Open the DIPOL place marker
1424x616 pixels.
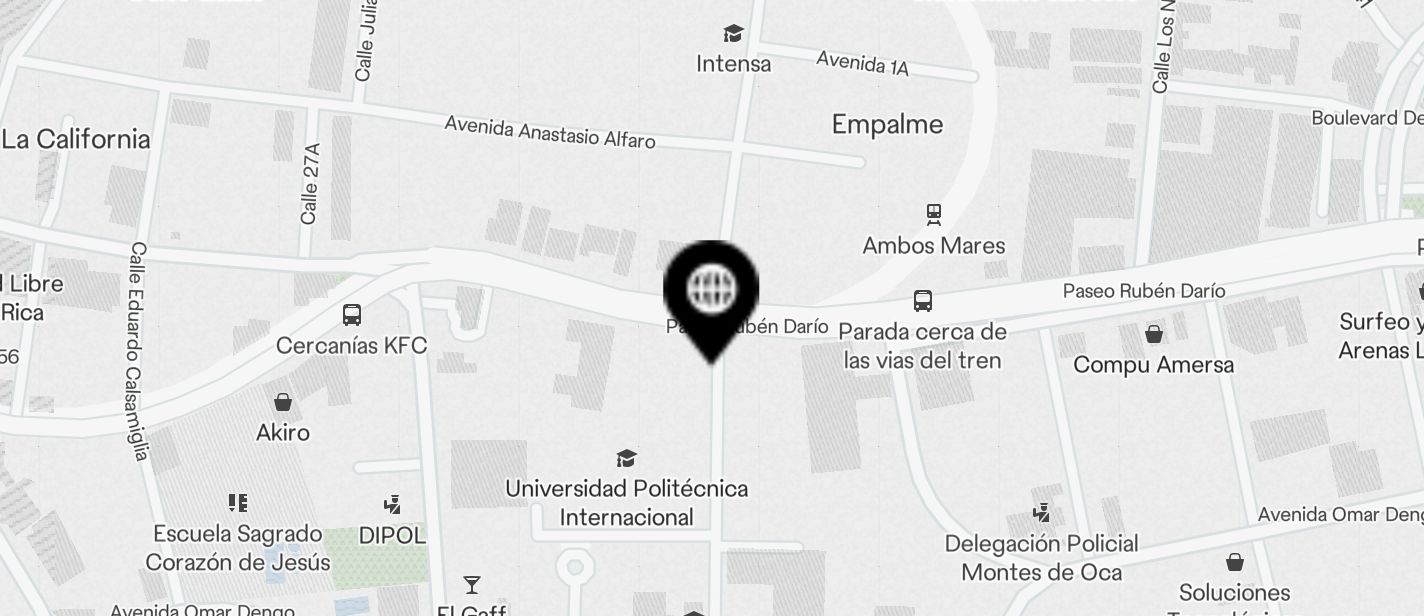point(392,505)
